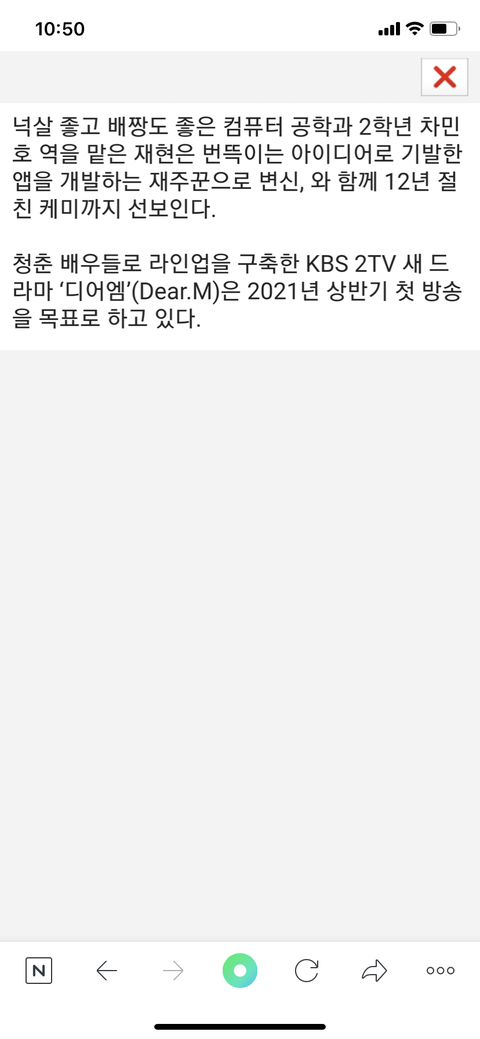The image size is (480, 1039).
Task: Share this page
Action: (x=374, y=971)
